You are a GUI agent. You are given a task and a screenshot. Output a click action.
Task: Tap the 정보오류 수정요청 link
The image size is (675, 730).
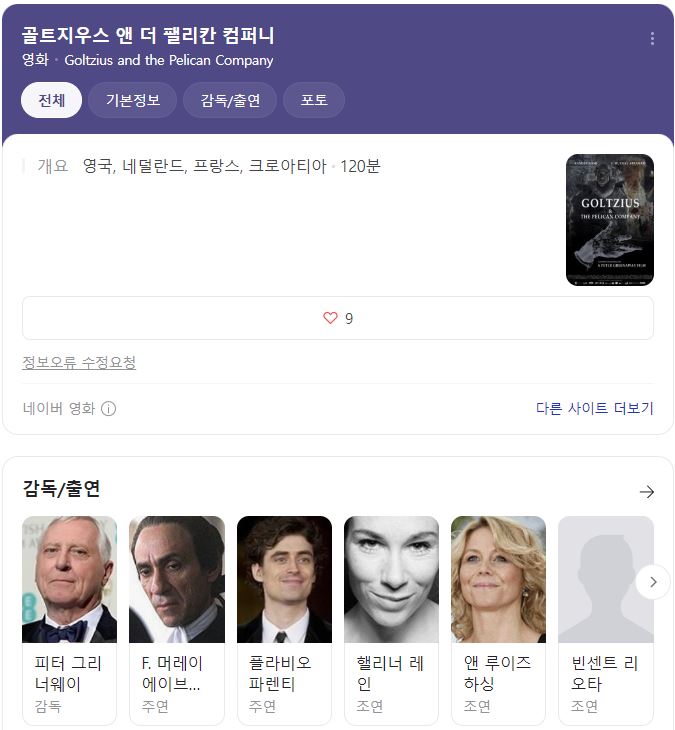click(79, 362)
